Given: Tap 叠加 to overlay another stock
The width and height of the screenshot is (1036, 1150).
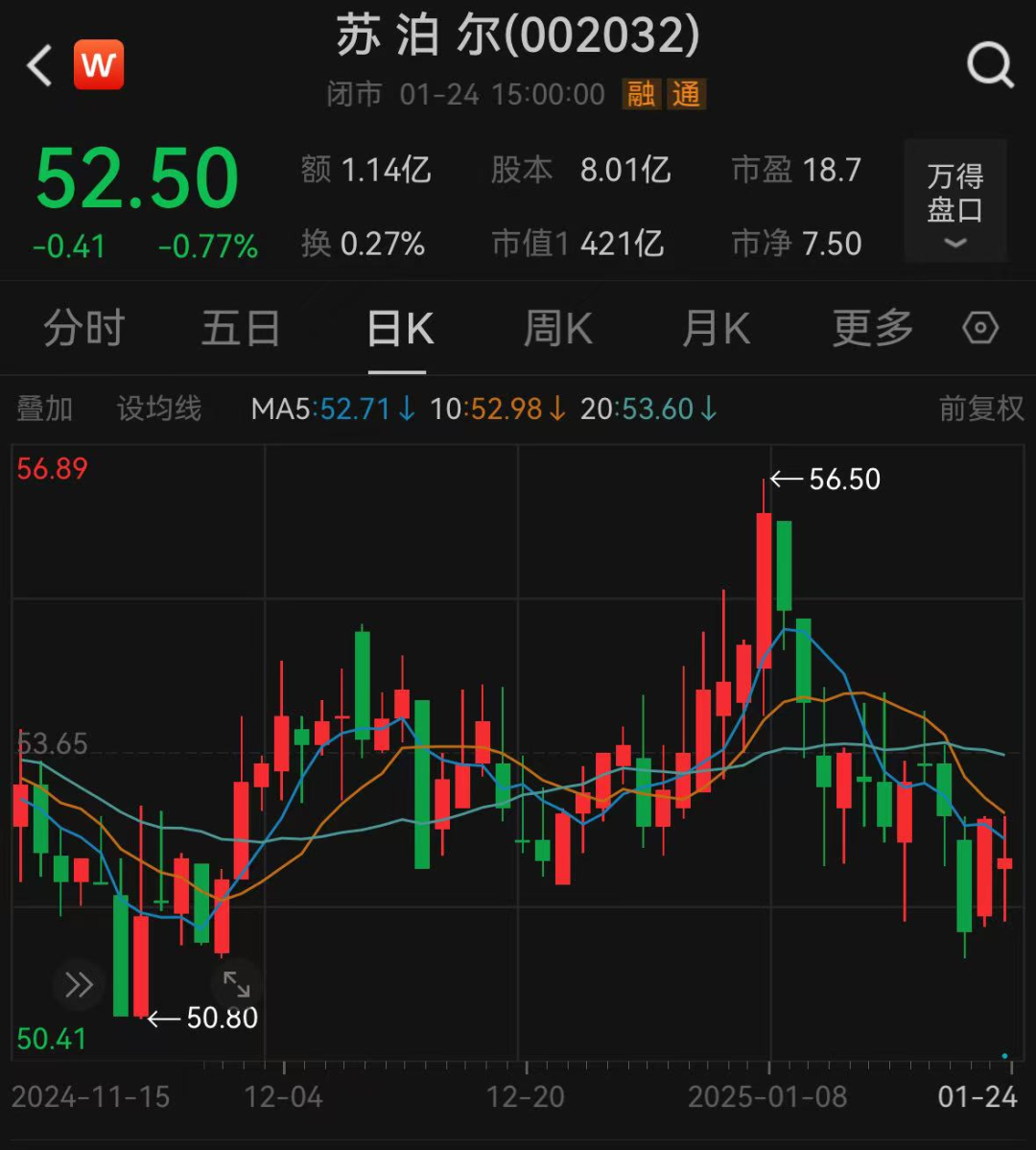Looking at the screenshot, I should coord(45,410).
